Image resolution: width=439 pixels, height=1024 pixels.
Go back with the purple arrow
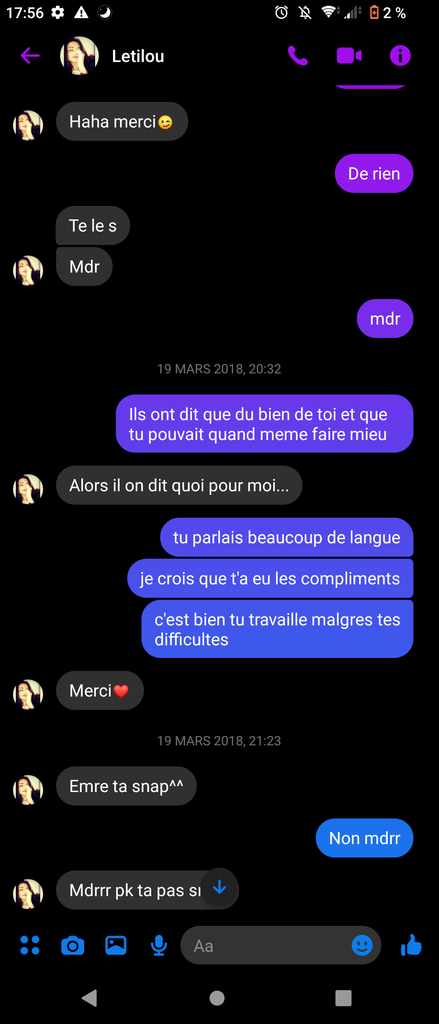pyautogui.click(x=29, y=56)
